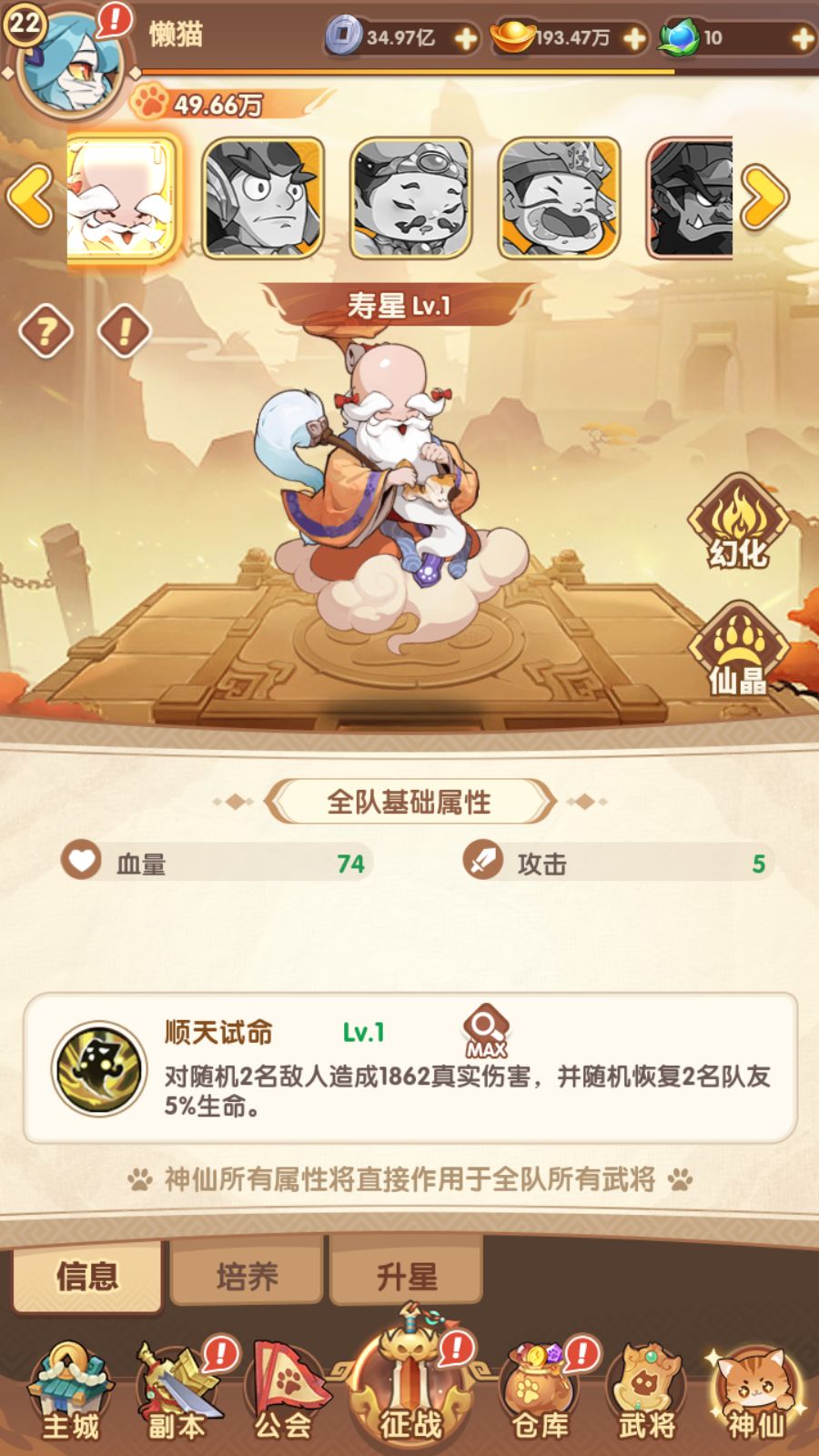Open the 幻化 transformation button
Image resolution: width=819 pixels, height=1456 pixels.
tap(737, 523)
